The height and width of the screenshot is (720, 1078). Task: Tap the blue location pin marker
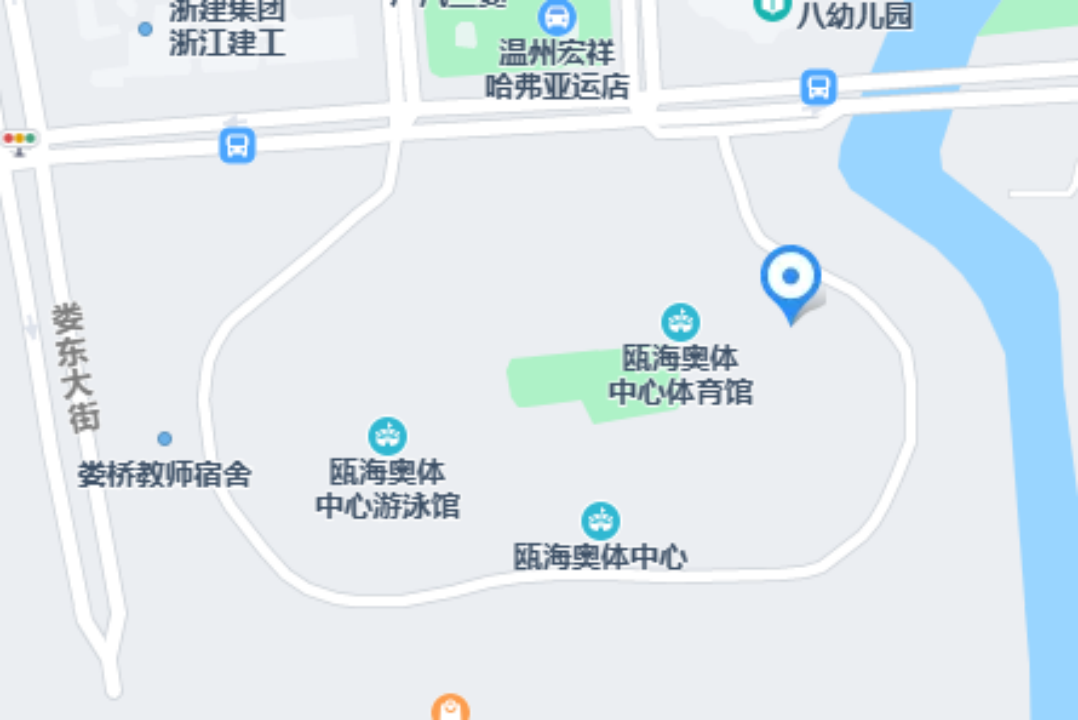791,279
